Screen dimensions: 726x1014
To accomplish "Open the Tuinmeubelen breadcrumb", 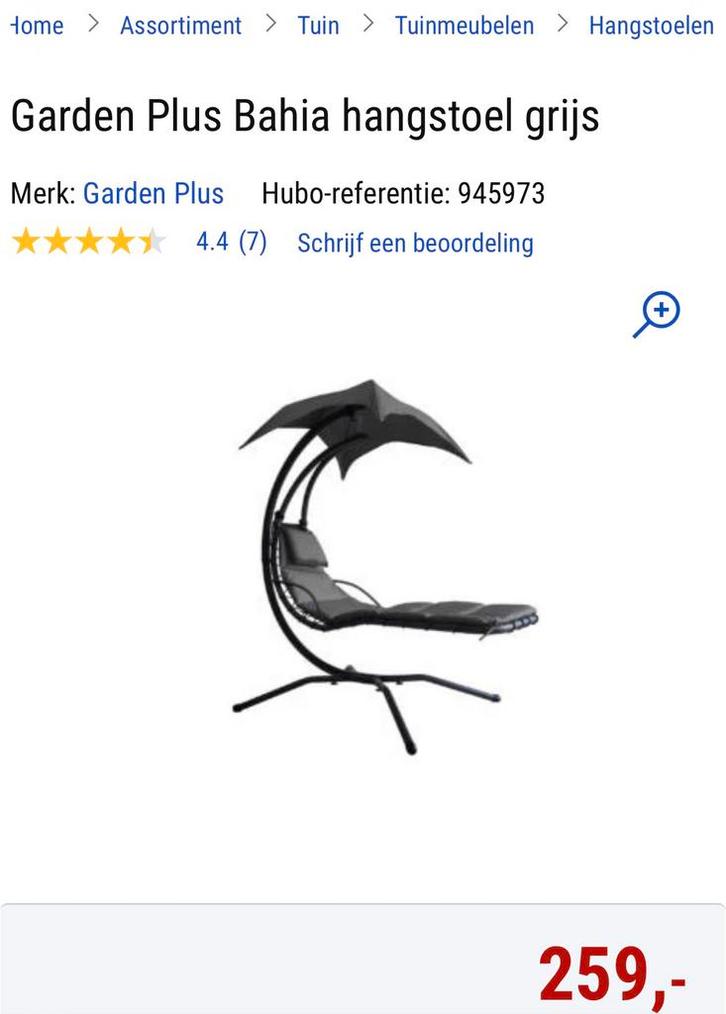I will tap(464, 25).
